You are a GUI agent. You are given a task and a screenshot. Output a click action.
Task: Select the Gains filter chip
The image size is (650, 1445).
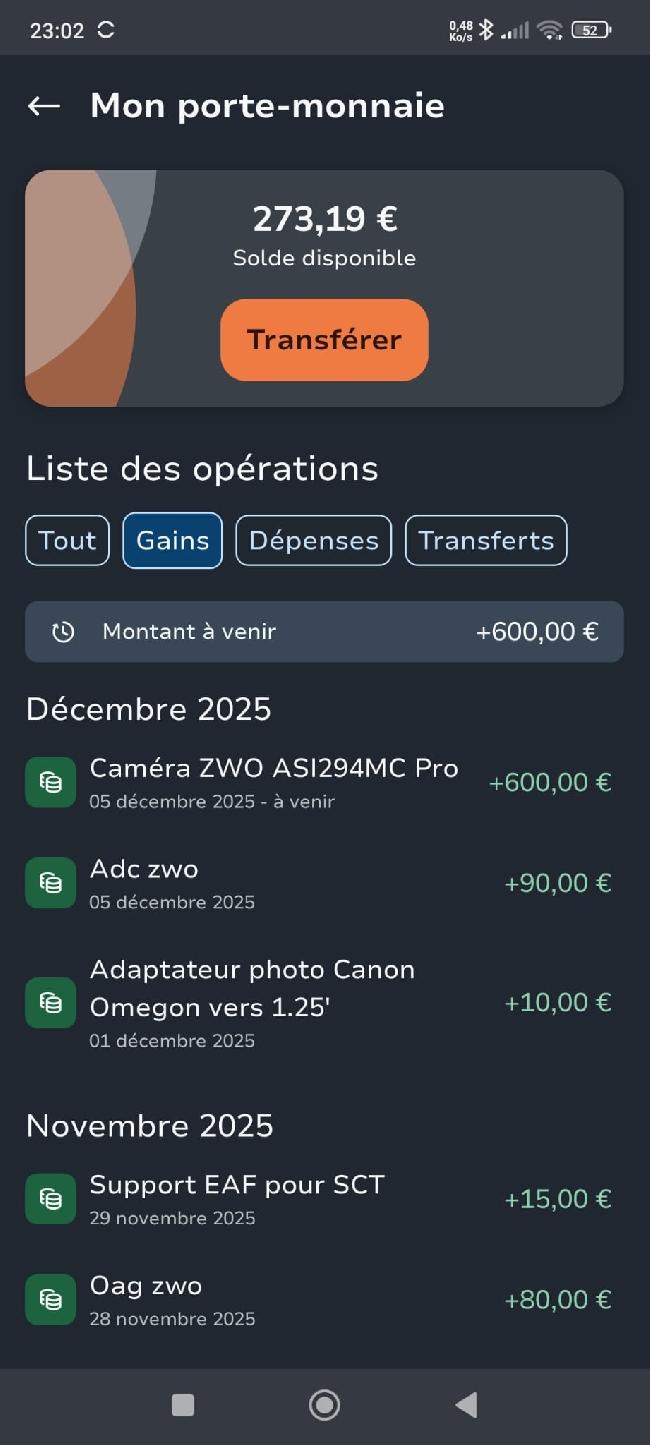click(172, 541)
